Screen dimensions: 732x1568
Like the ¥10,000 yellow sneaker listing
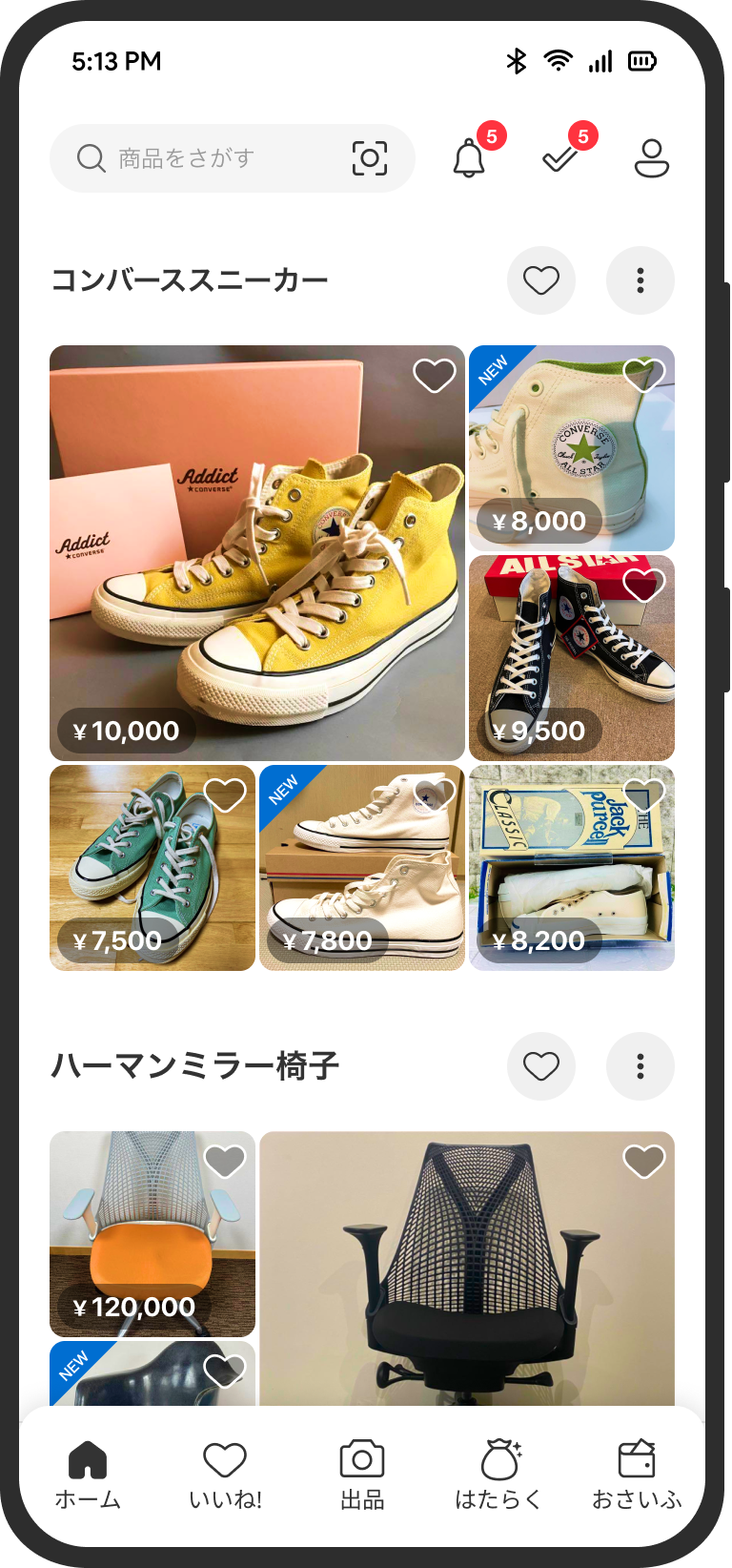click(434, 376)
